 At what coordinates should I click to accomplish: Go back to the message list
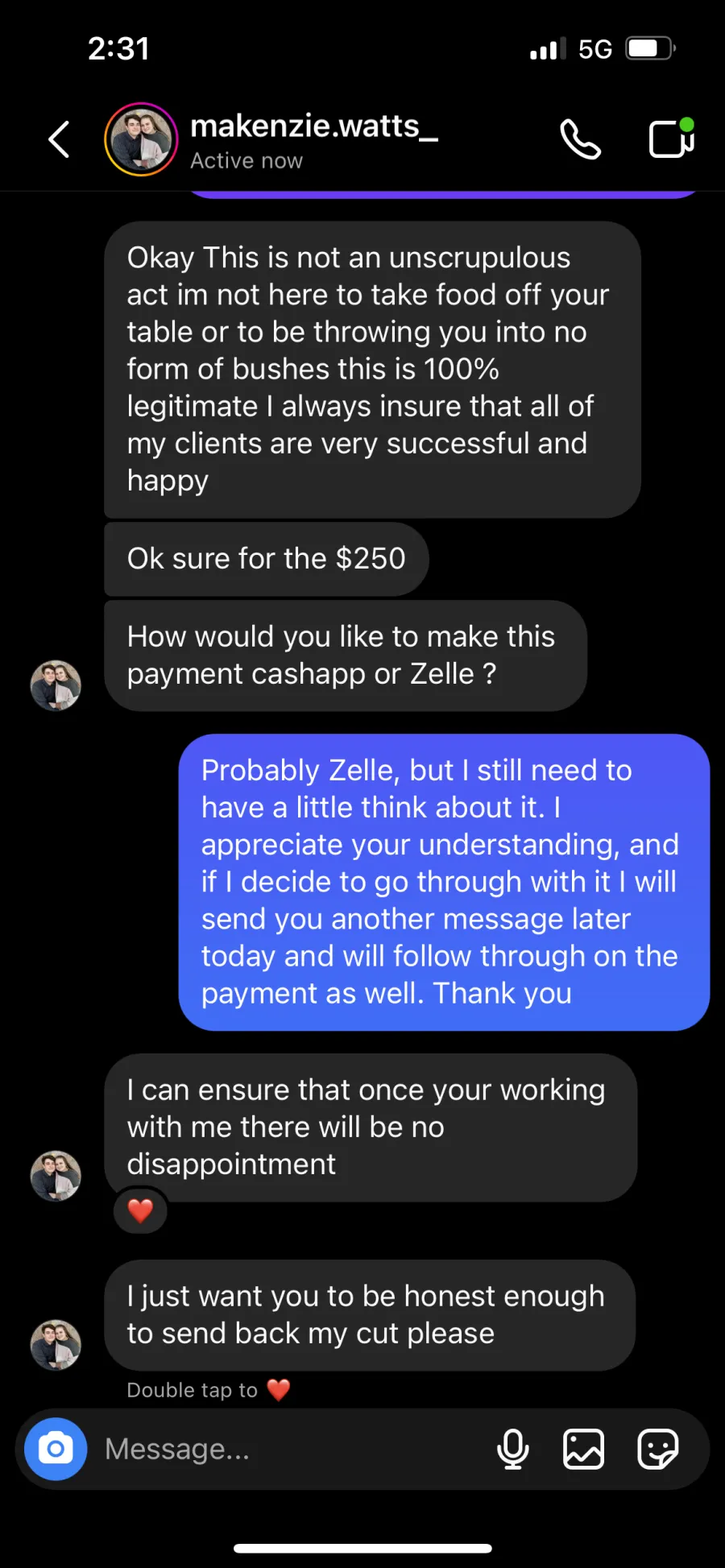click(59, 139)
